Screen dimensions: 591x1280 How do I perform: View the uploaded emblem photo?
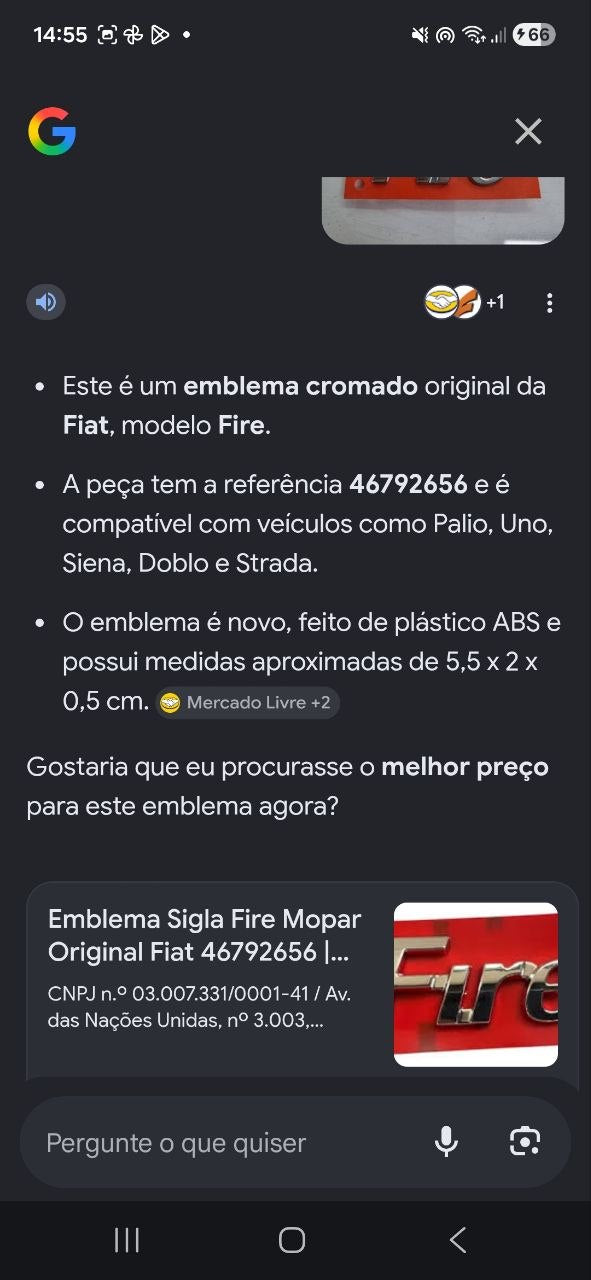pyautogui.click(x=443, y=210)
